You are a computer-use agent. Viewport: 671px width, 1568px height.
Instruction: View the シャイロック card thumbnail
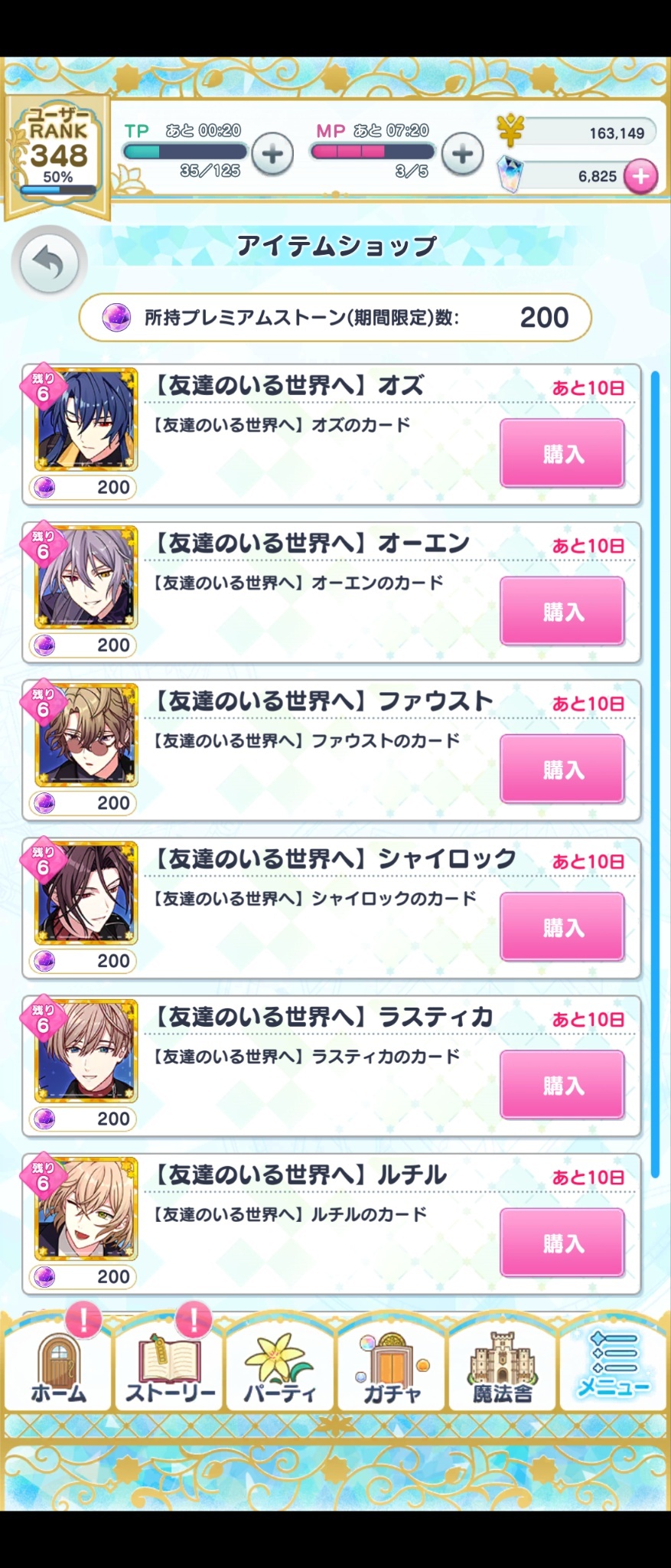tap(86, 893)
